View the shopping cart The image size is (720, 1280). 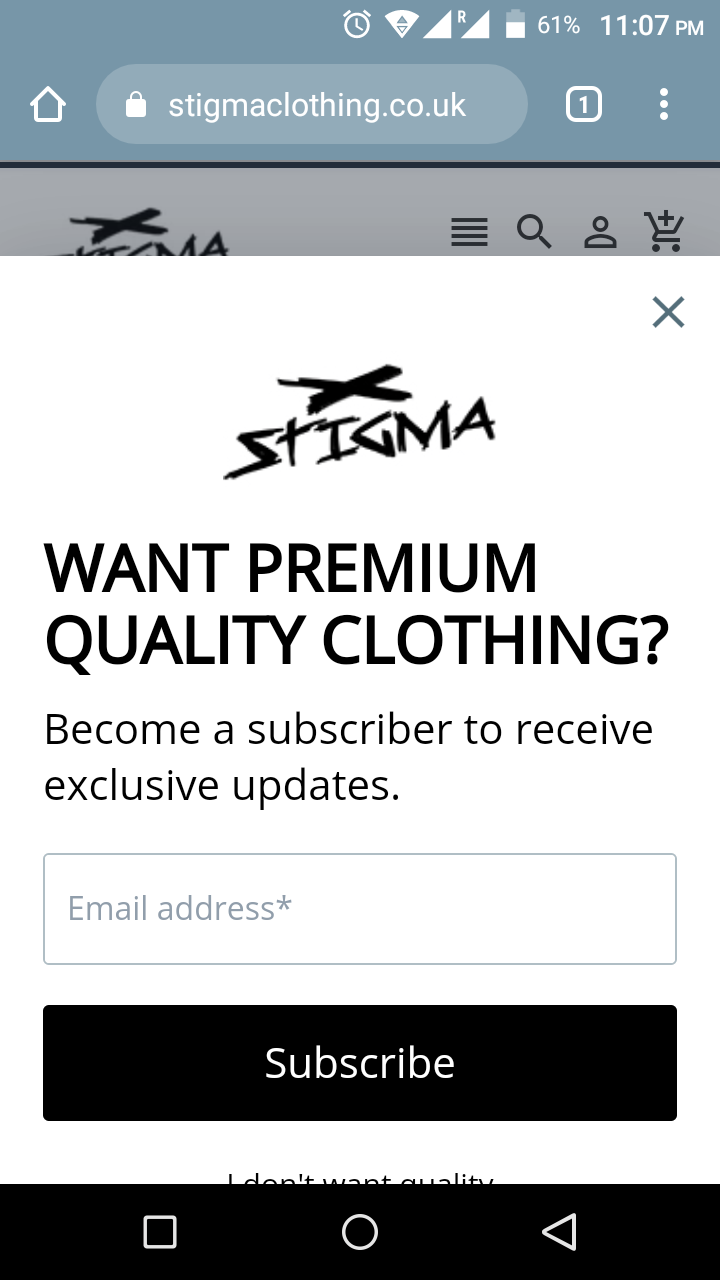pos(664,231)
